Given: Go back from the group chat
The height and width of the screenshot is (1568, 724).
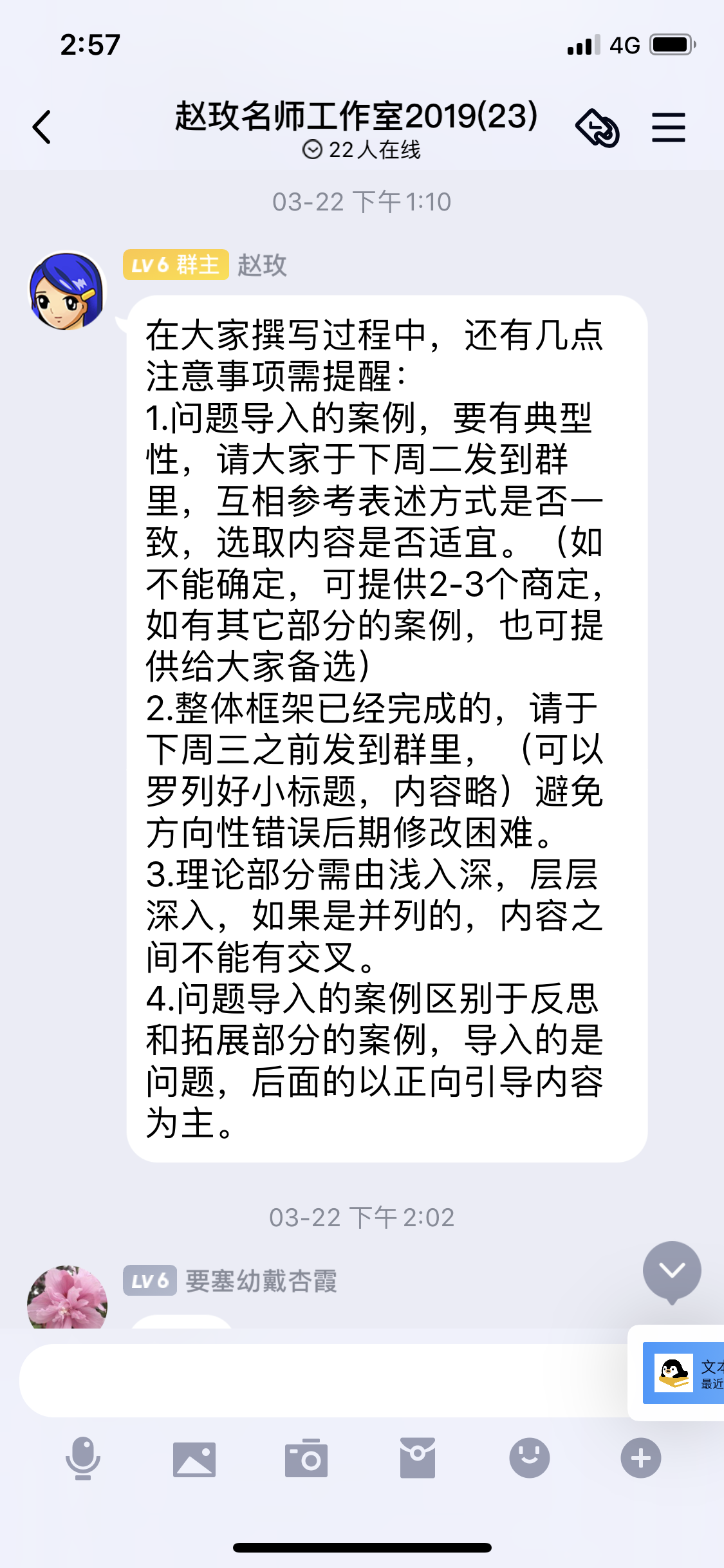Looking at the screenshot, I should (x=42, y=127).
